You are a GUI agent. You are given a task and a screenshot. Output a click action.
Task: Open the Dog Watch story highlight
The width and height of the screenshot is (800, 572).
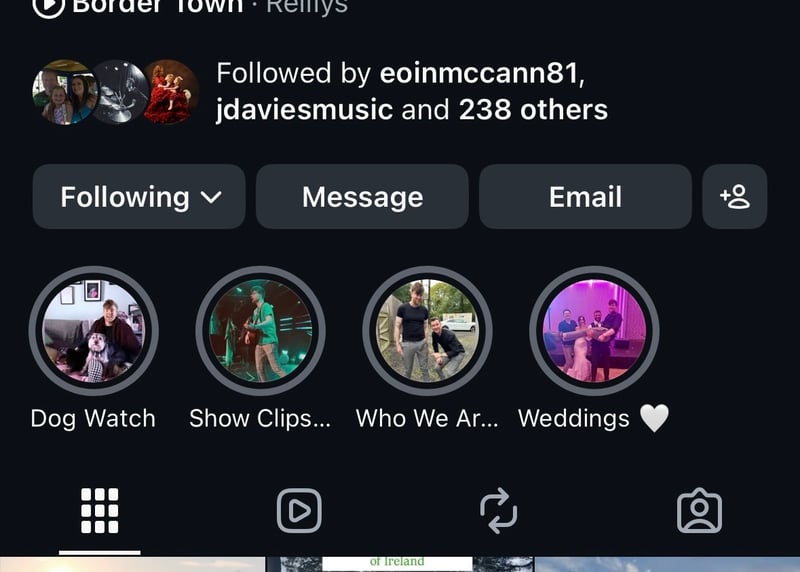tap(94, 331)
